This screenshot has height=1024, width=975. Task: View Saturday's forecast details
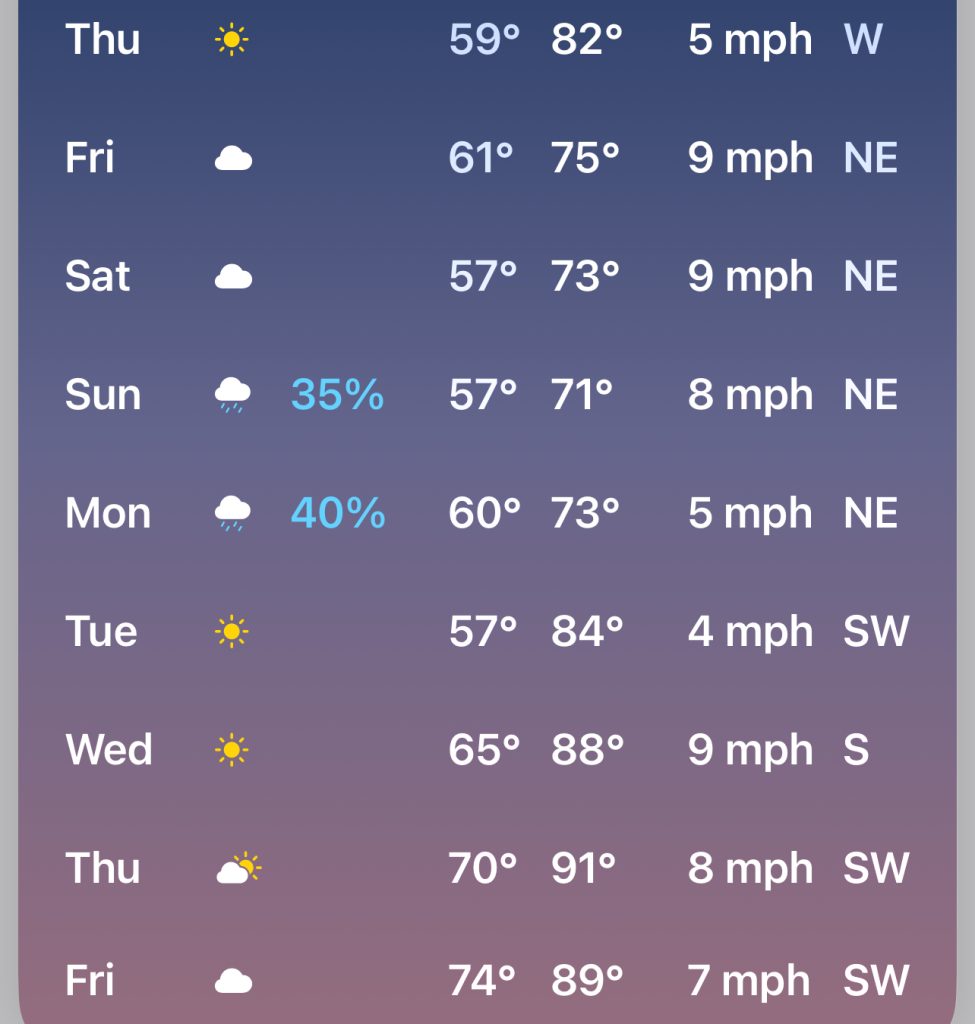(x=487, y=276)
